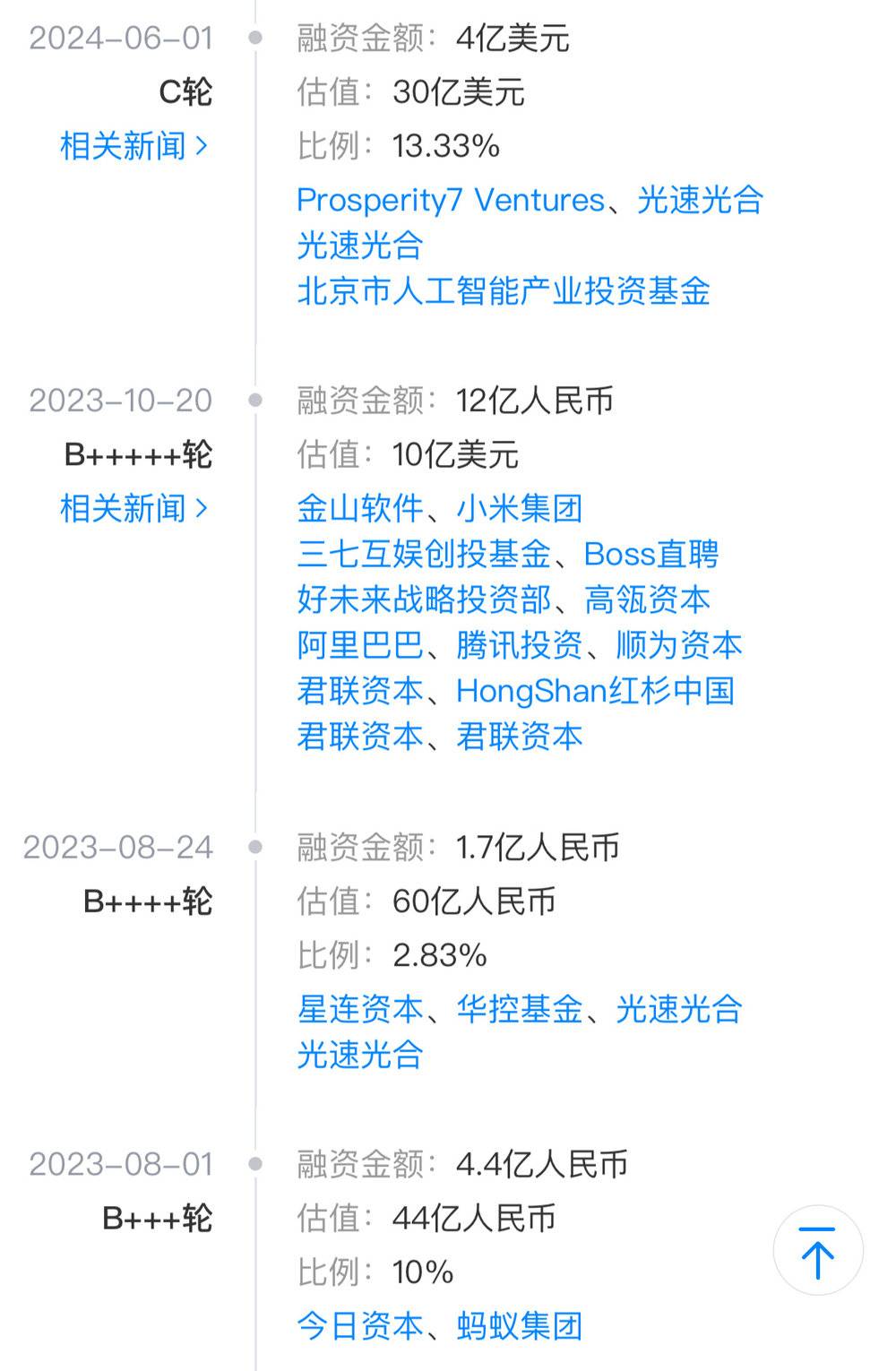Open the 腾讯投资 link
The width and height of the screenshot is (896, 1371).
[x=520, y=646]
